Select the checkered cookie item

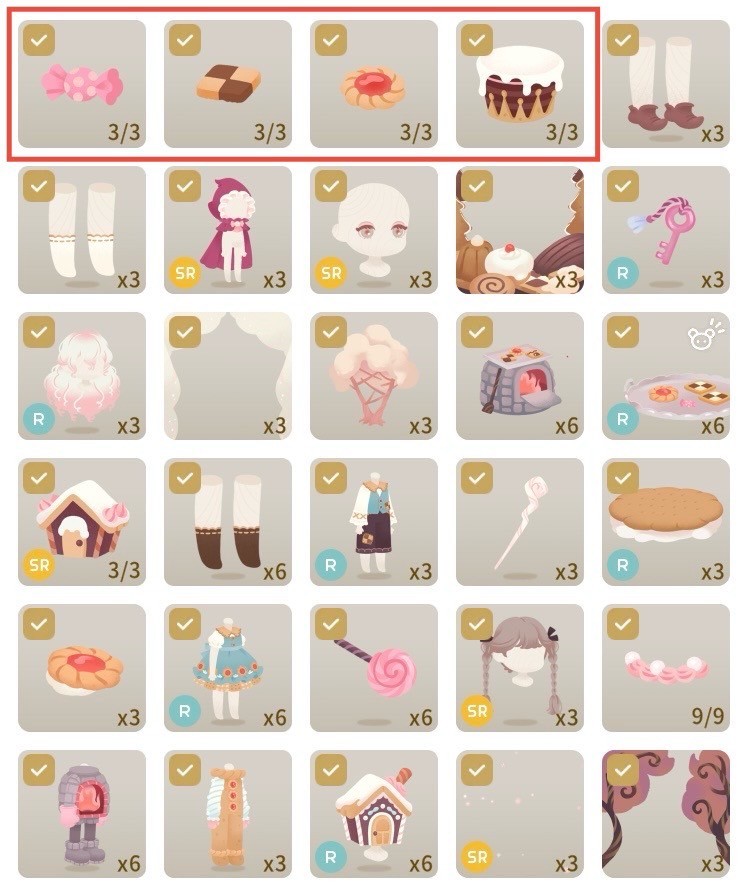[228, 84]
